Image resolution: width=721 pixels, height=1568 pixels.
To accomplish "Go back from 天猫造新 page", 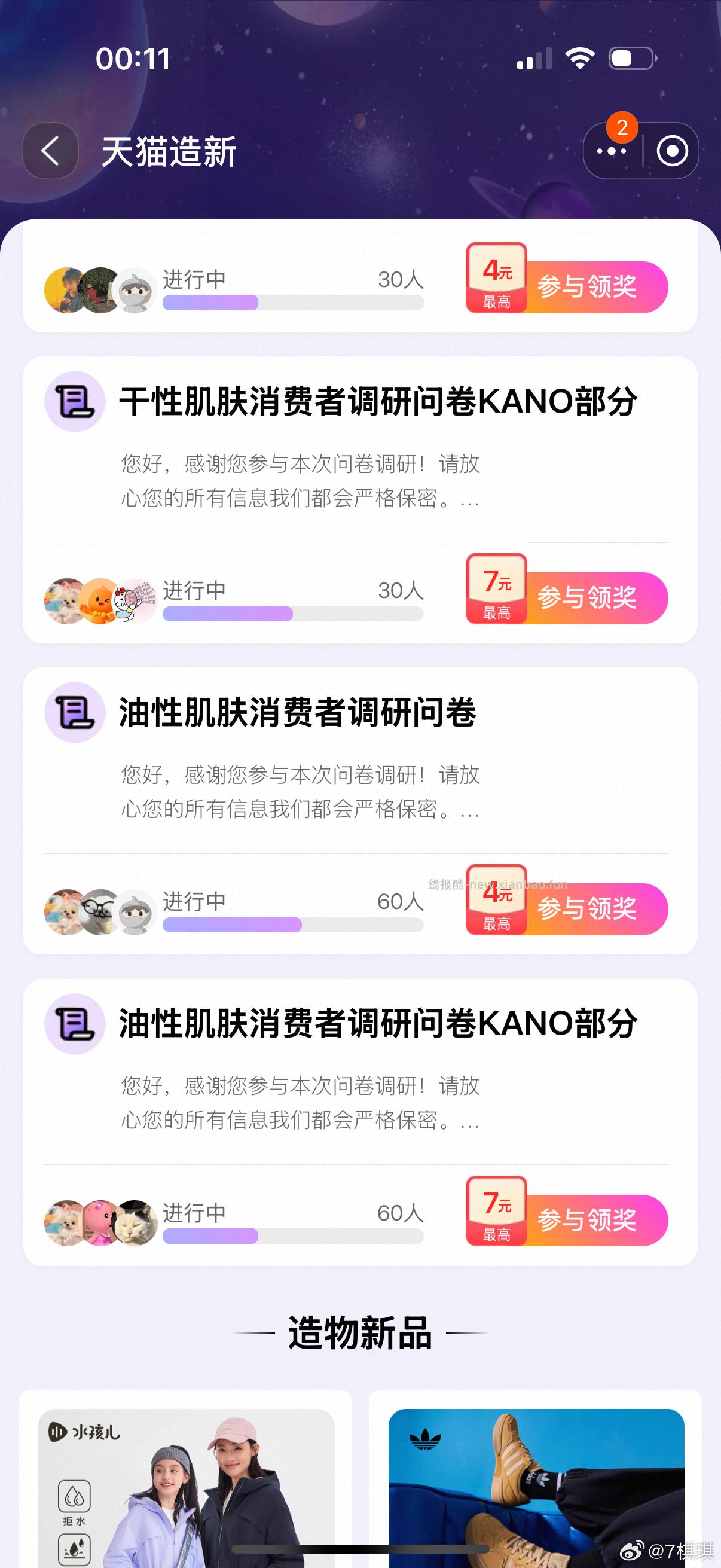I will [x=50, y=151].
